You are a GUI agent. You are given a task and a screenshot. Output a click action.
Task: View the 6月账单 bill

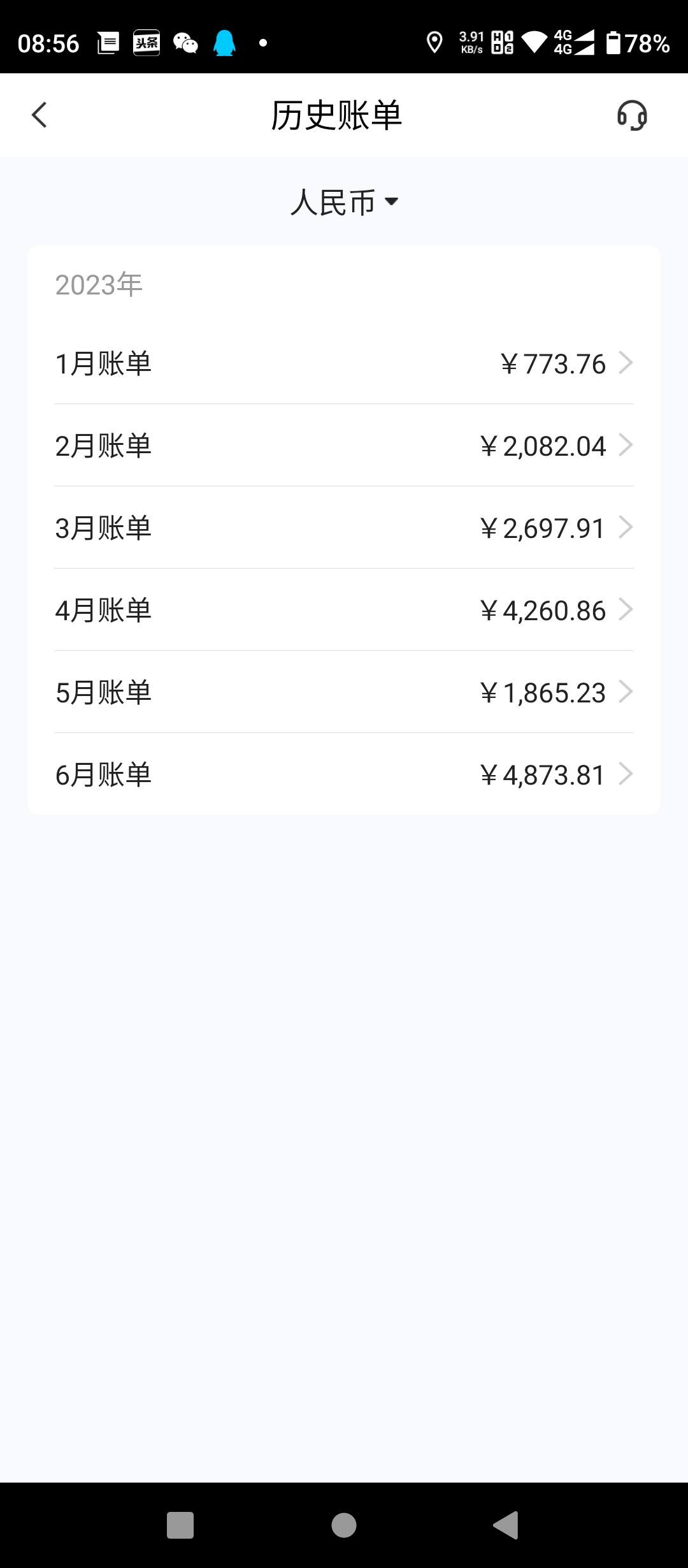point(344,774)
